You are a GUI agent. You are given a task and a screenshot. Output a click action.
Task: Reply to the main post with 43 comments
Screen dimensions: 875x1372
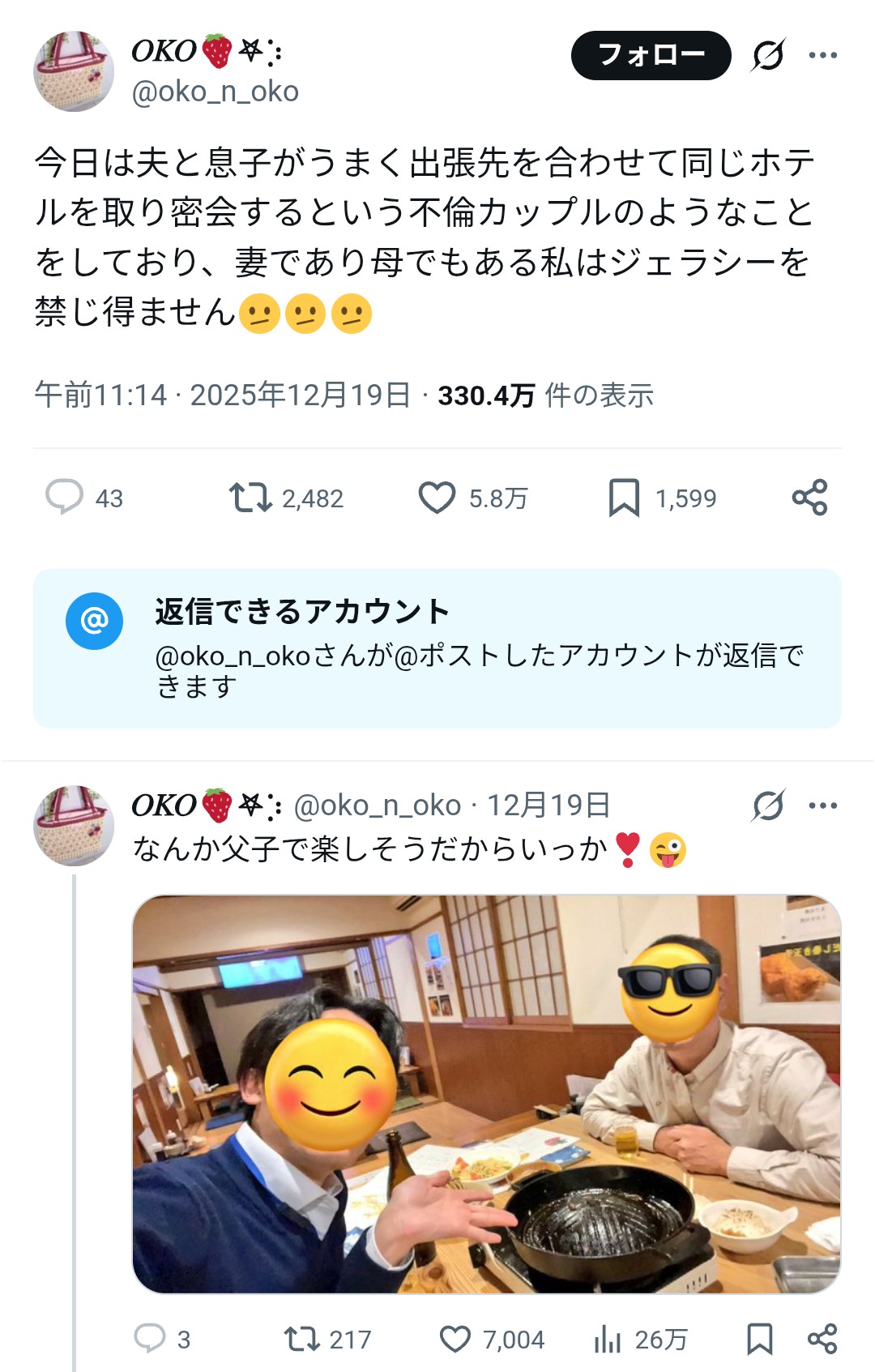coord(65,497)
